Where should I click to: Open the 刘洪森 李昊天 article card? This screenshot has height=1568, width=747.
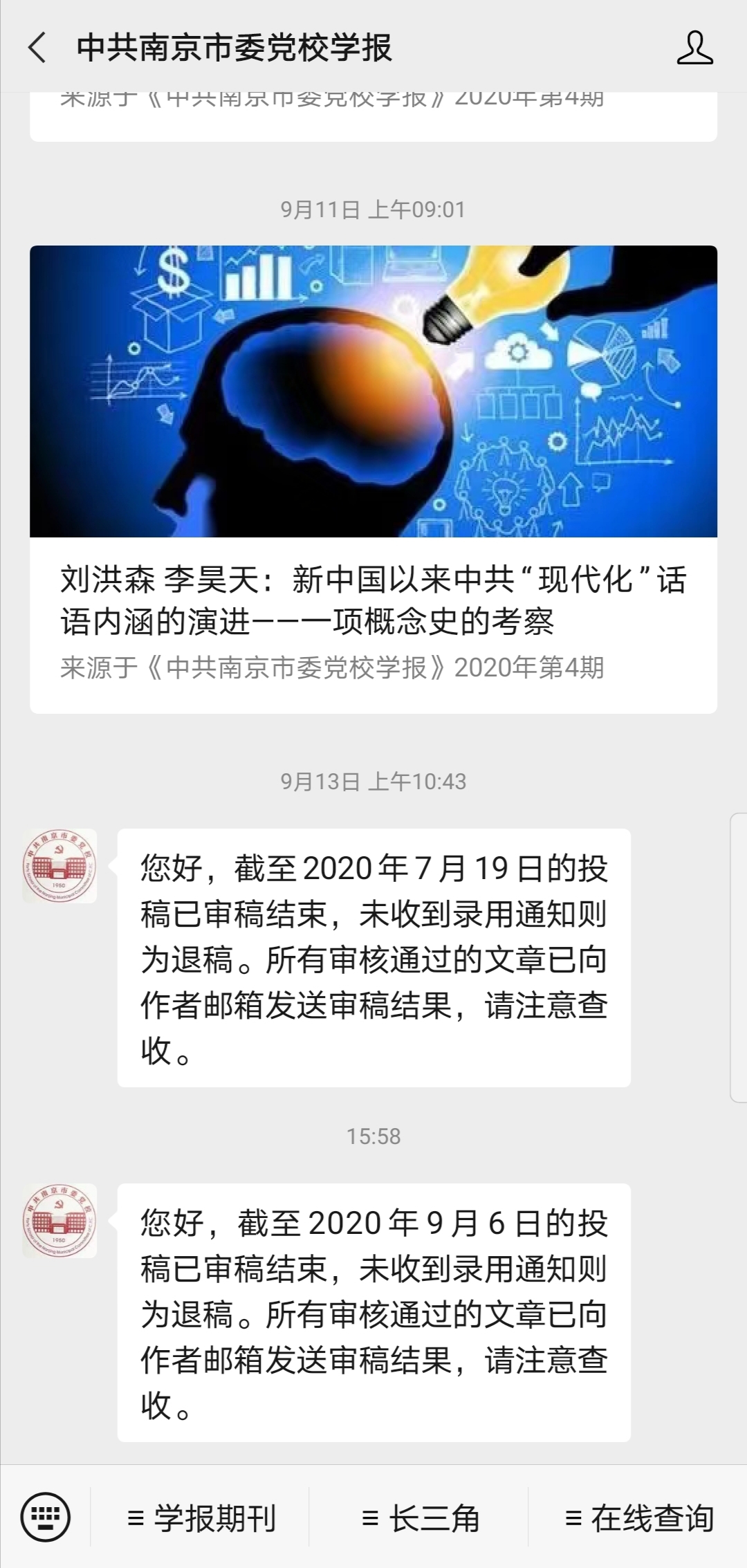[x=373, y=479]
